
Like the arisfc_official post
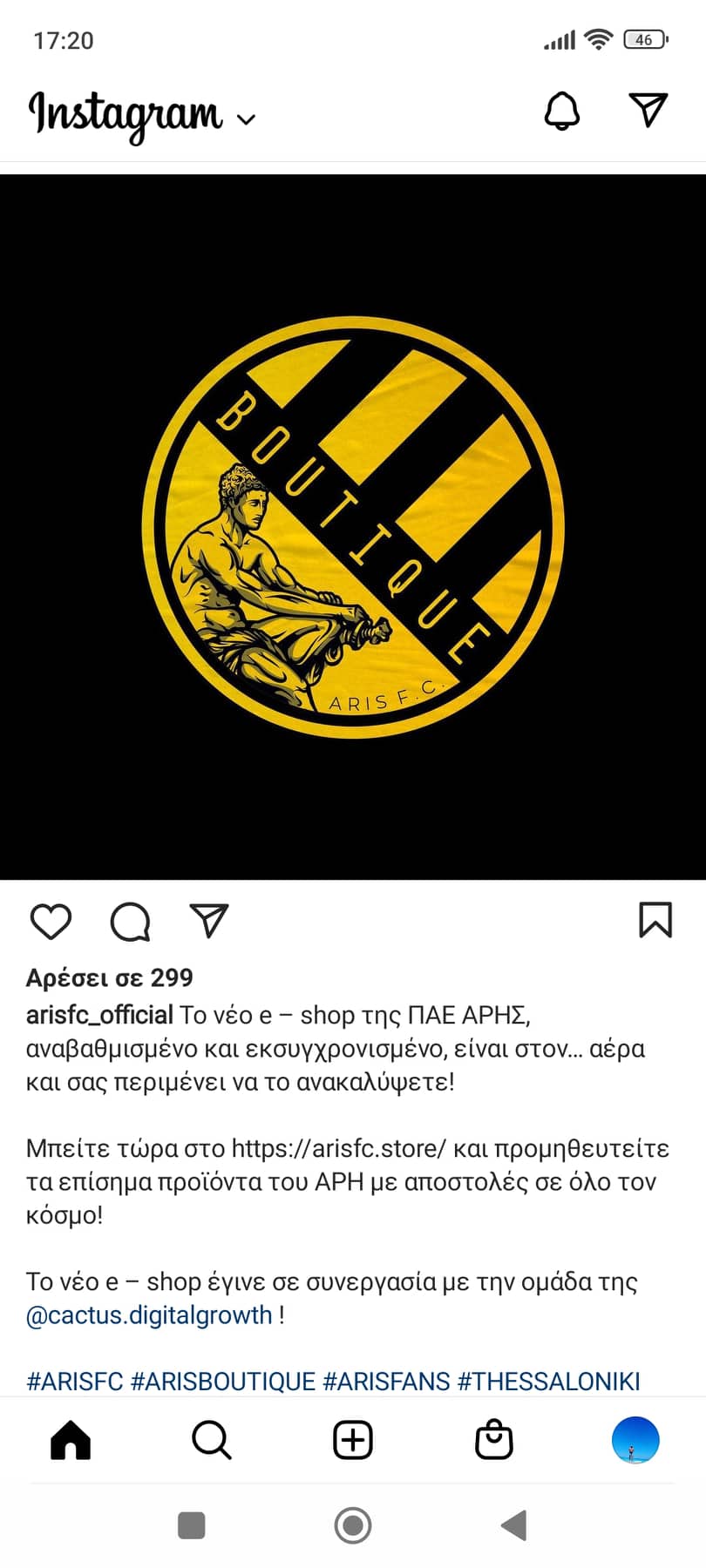coord(51,921)
